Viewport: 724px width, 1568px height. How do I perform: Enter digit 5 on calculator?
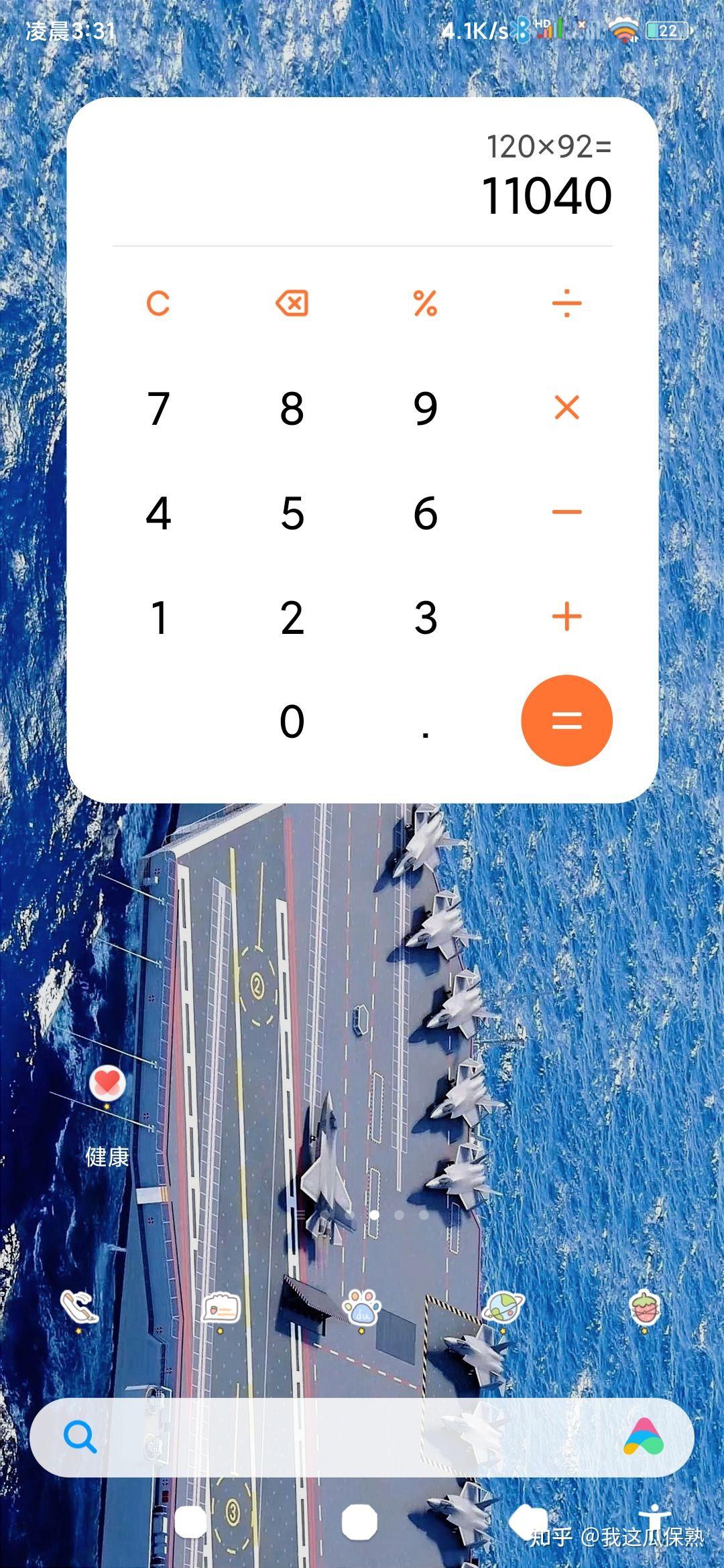(x=292, y=513)
